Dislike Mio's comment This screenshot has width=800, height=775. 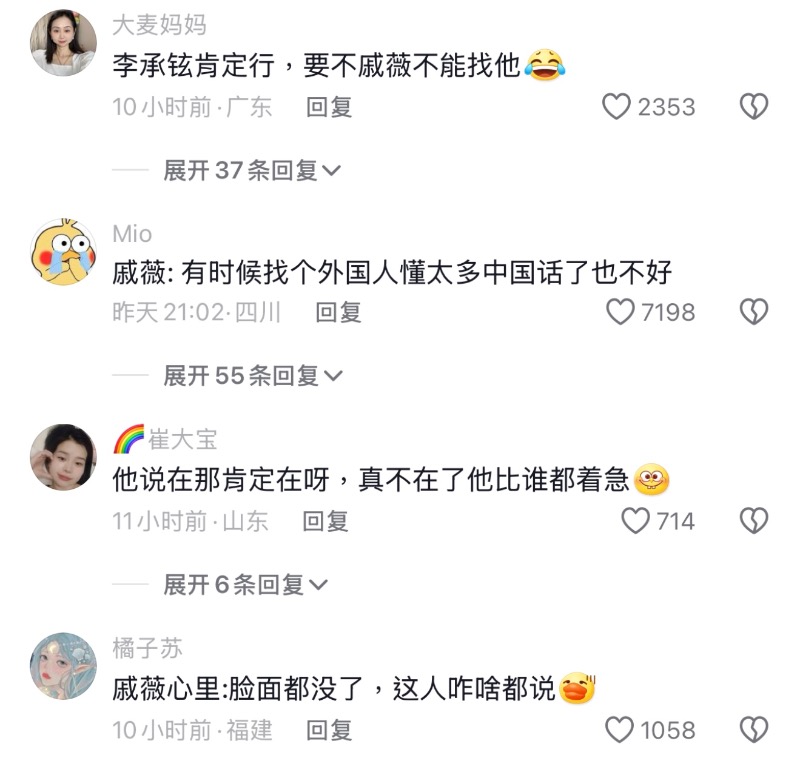click(753, 312)
